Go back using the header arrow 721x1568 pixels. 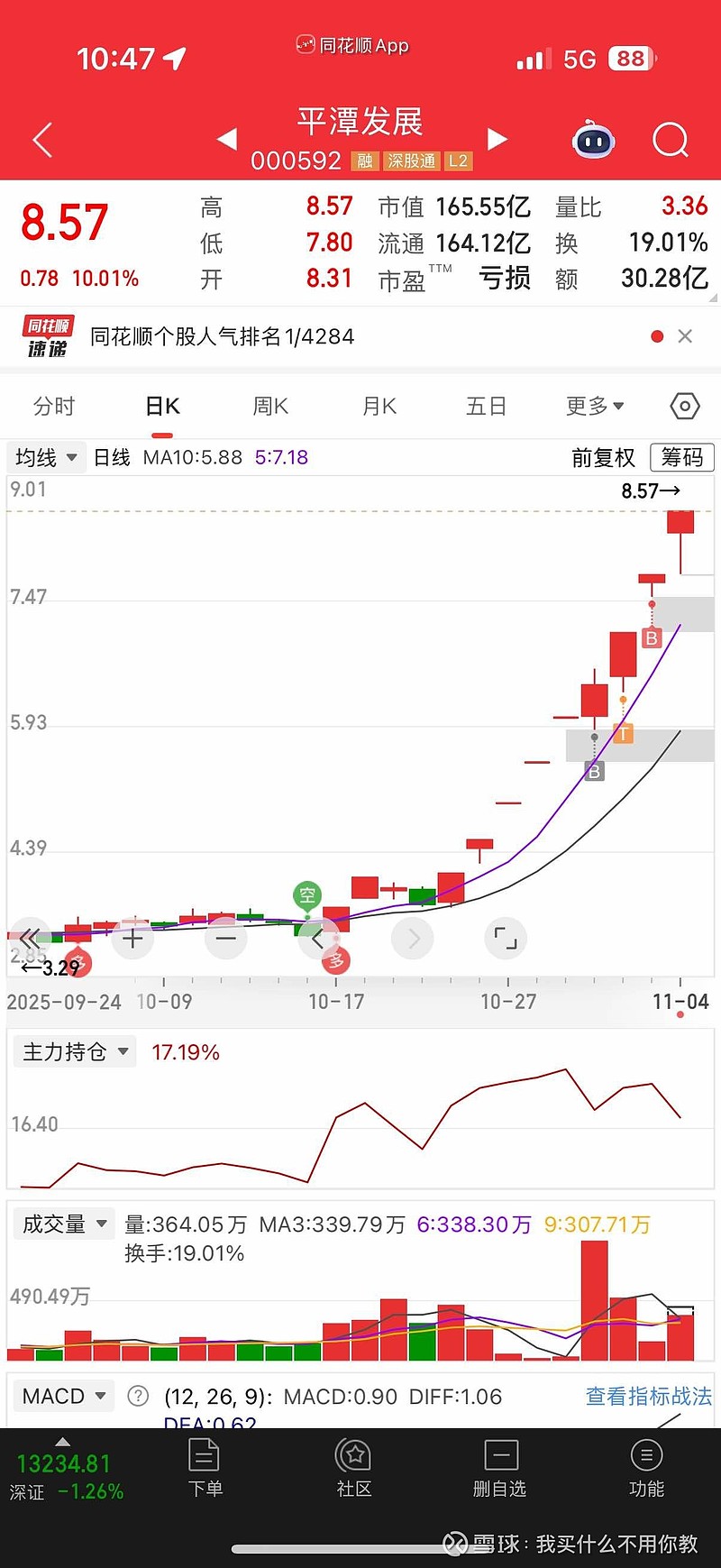(x=42, y=141)
